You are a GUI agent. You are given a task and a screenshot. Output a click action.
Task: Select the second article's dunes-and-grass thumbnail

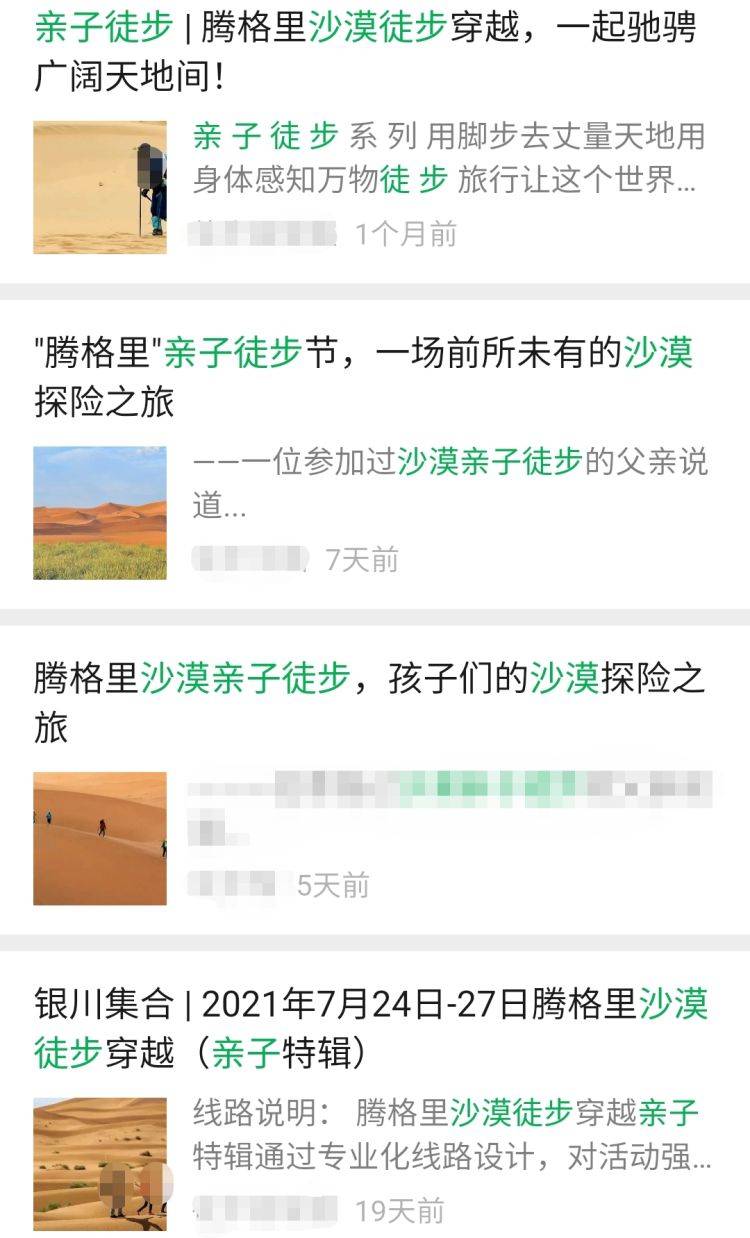[x=102, y=512]
